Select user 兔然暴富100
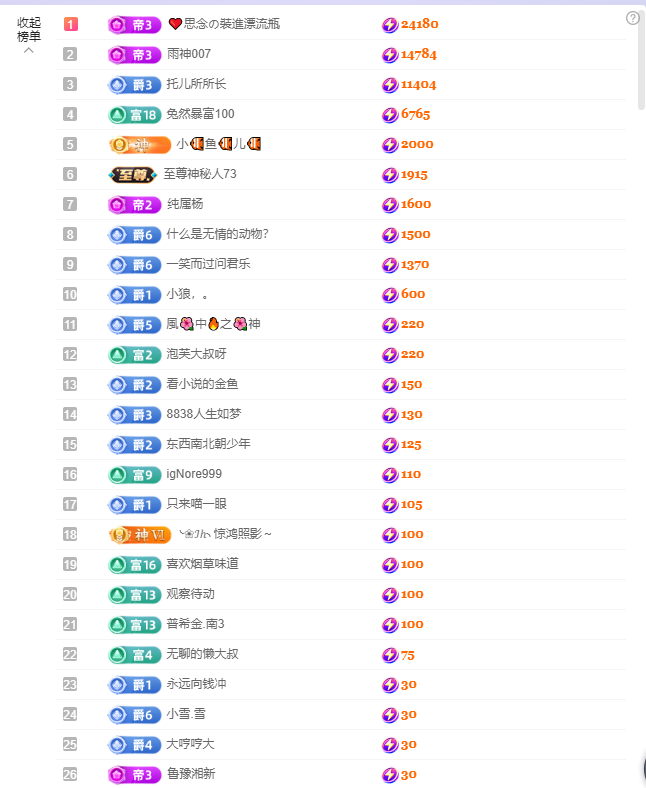646x788 pixels. 200,114
